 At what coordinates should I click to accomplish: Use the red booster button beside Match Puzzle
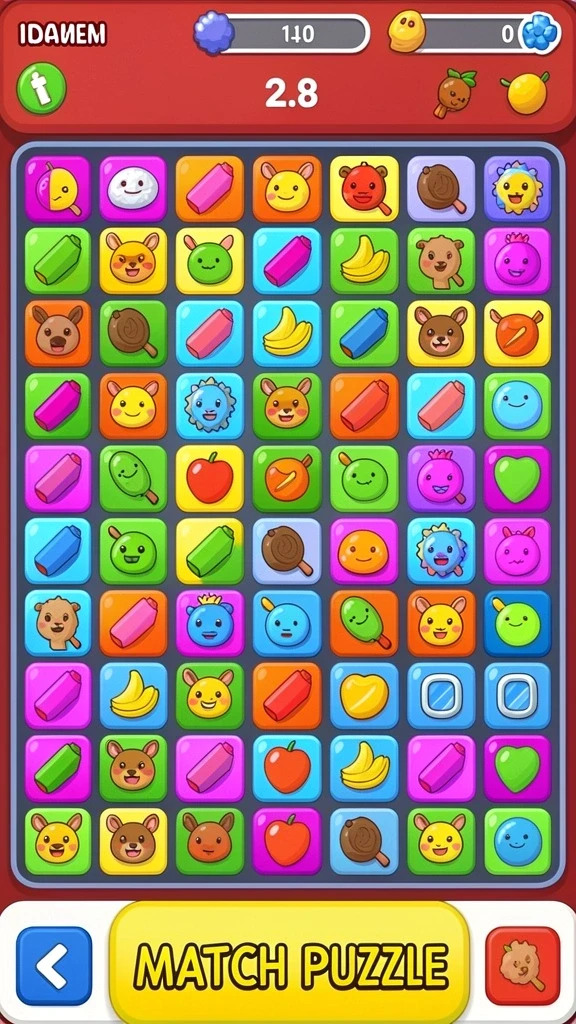coord(522,966)
